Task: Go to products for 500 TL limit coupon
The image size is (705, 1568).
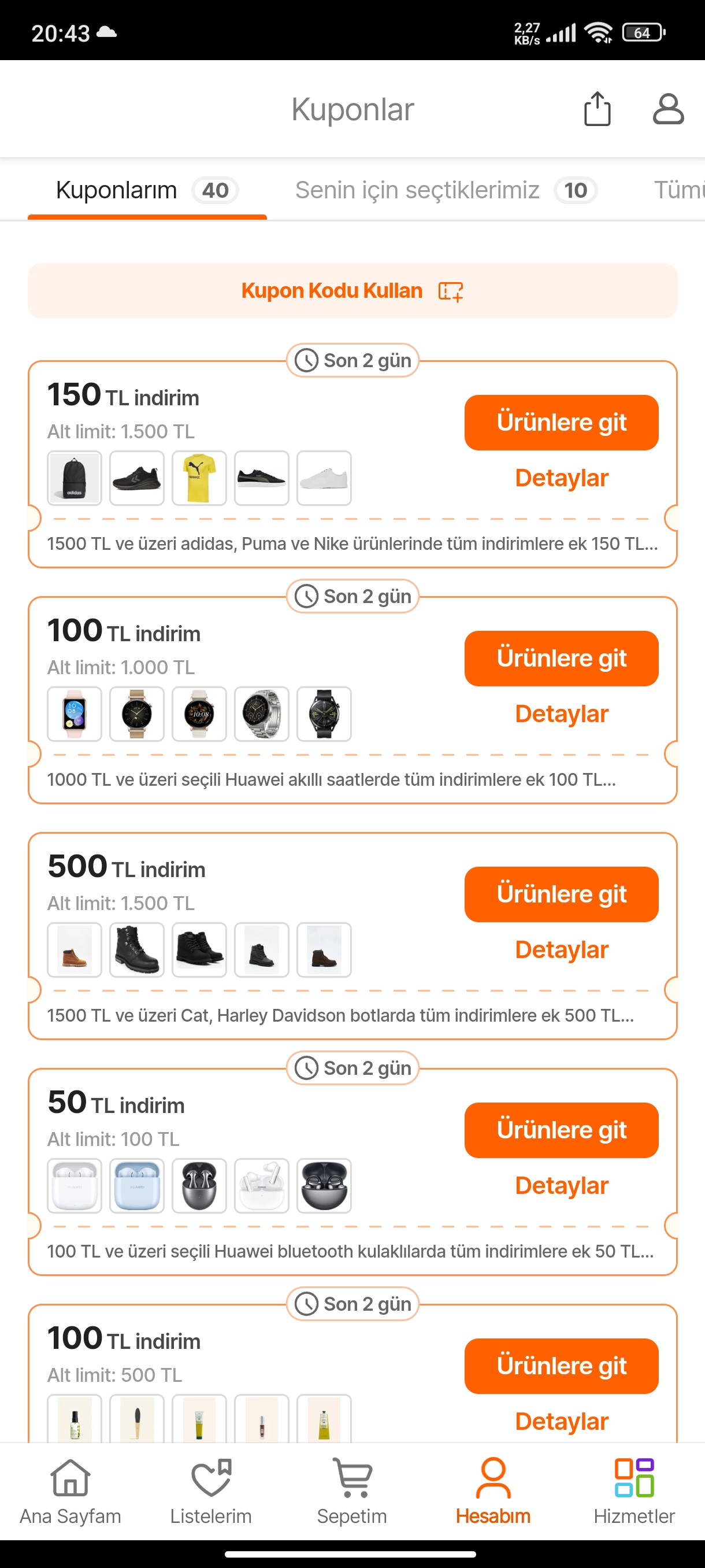Action: 561,1365
